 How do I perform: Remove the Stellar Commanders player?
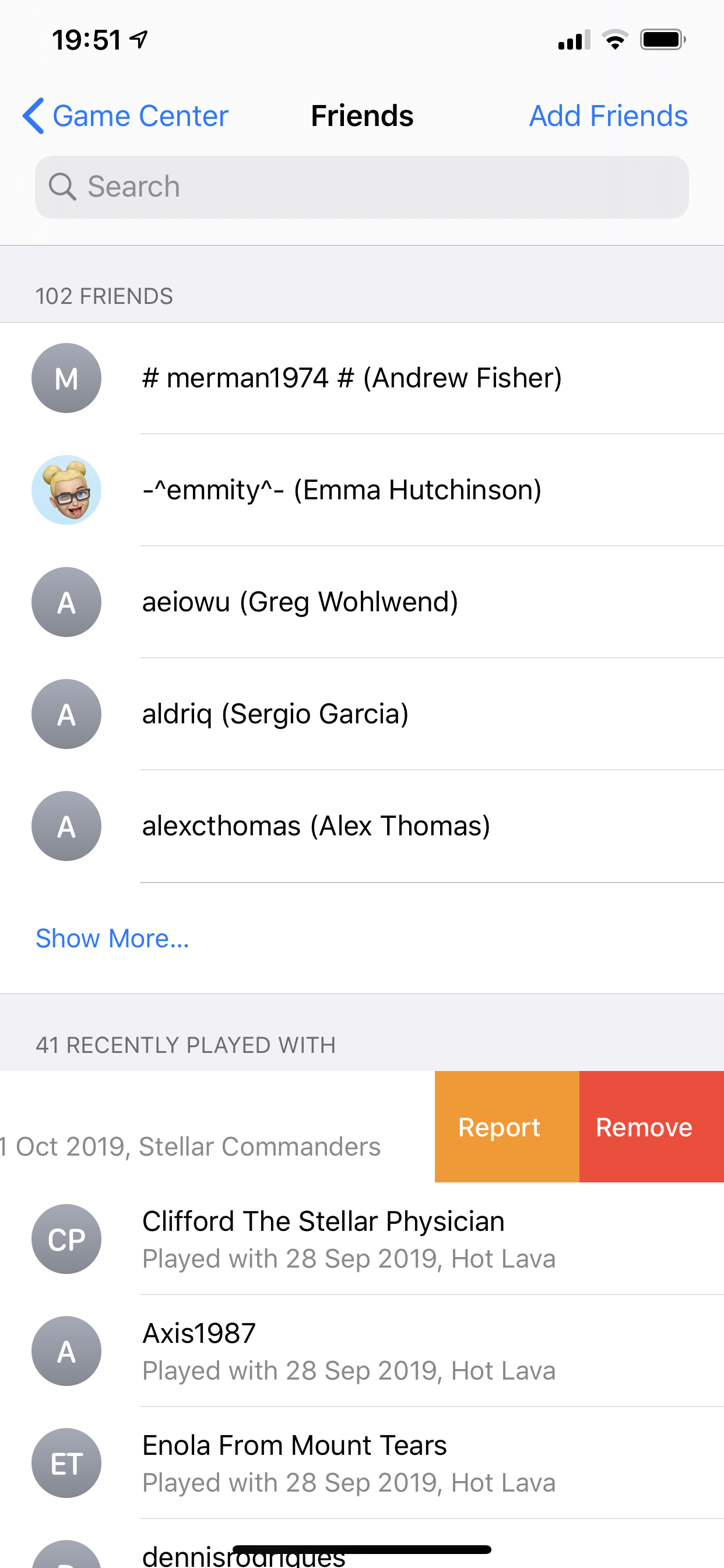click(x=652, y=1126)
